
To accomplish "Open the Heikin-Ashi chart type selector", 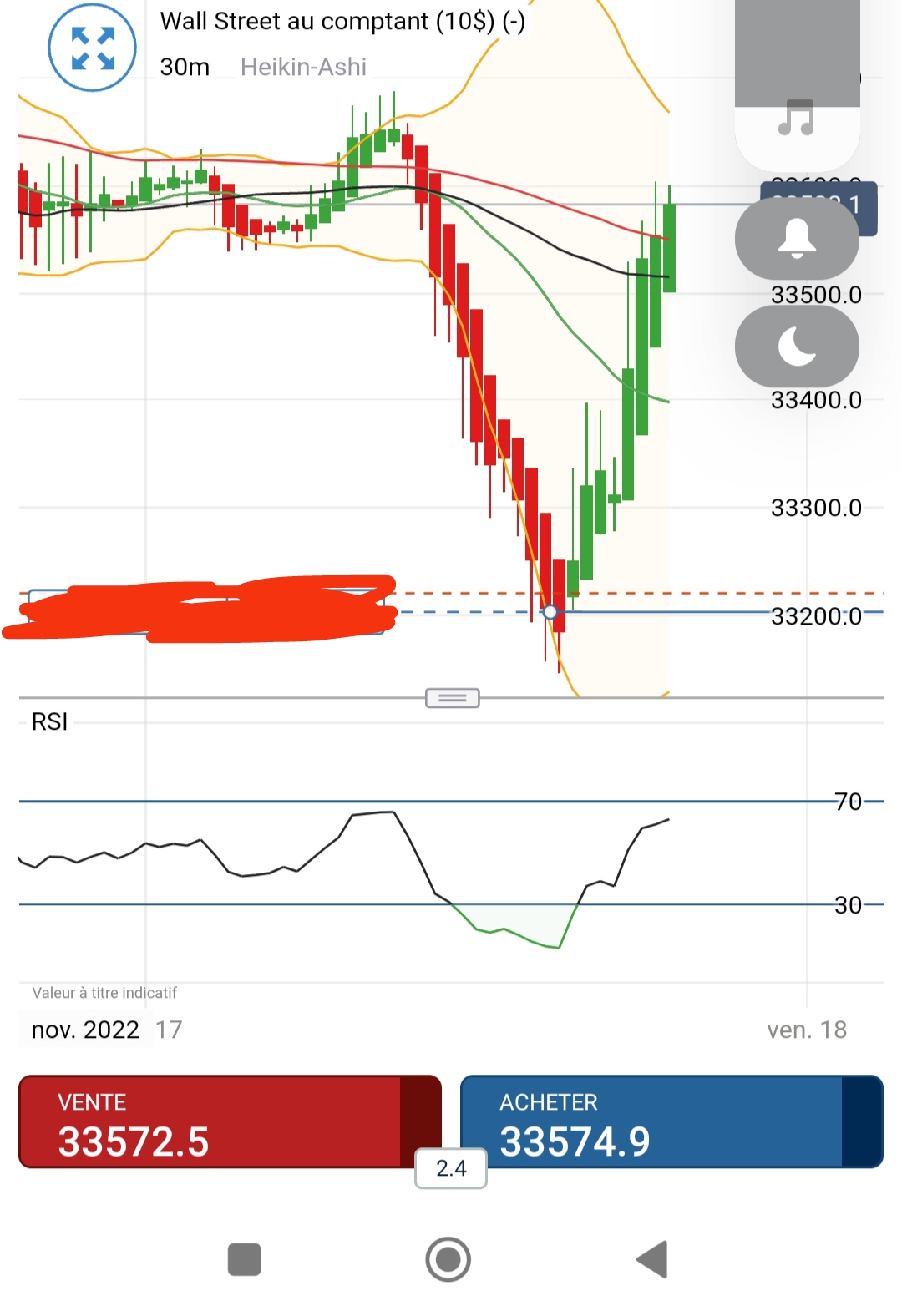I will click(303, 67).
